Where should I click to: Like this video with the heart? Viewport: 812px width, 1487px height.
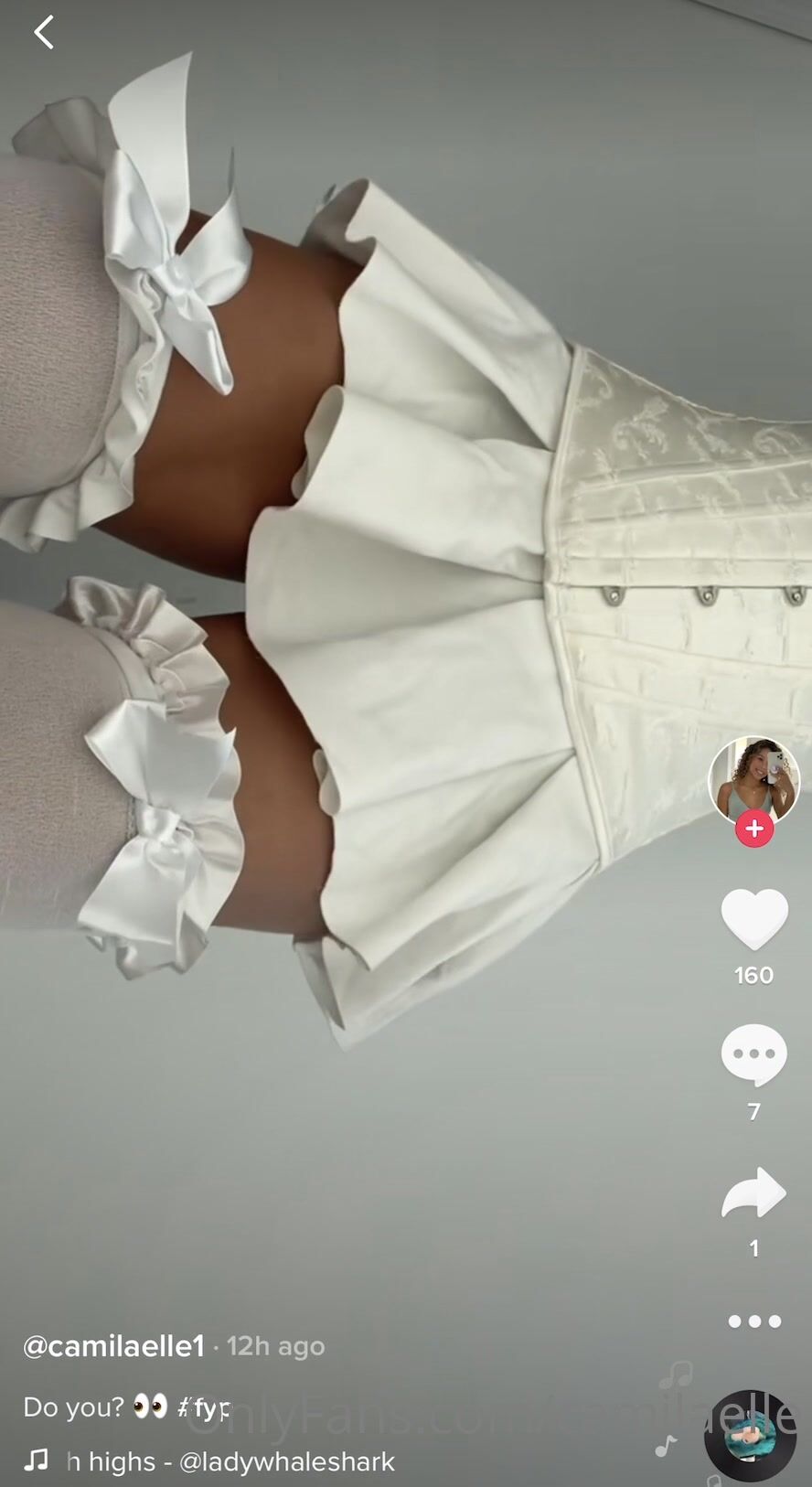(x=754, y=919)
